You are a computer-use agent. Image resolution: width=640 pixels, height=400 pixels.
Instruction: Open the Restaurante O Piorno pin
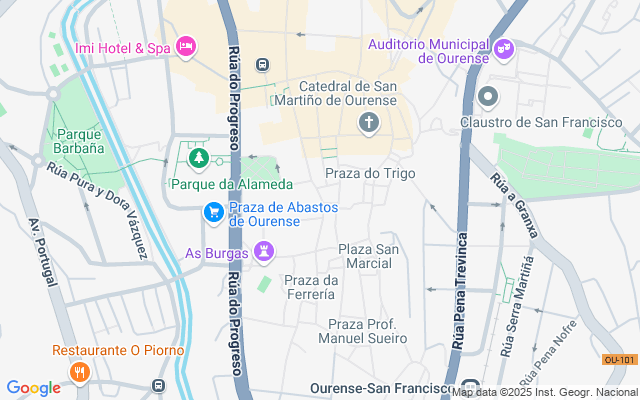tap(80, 372)
